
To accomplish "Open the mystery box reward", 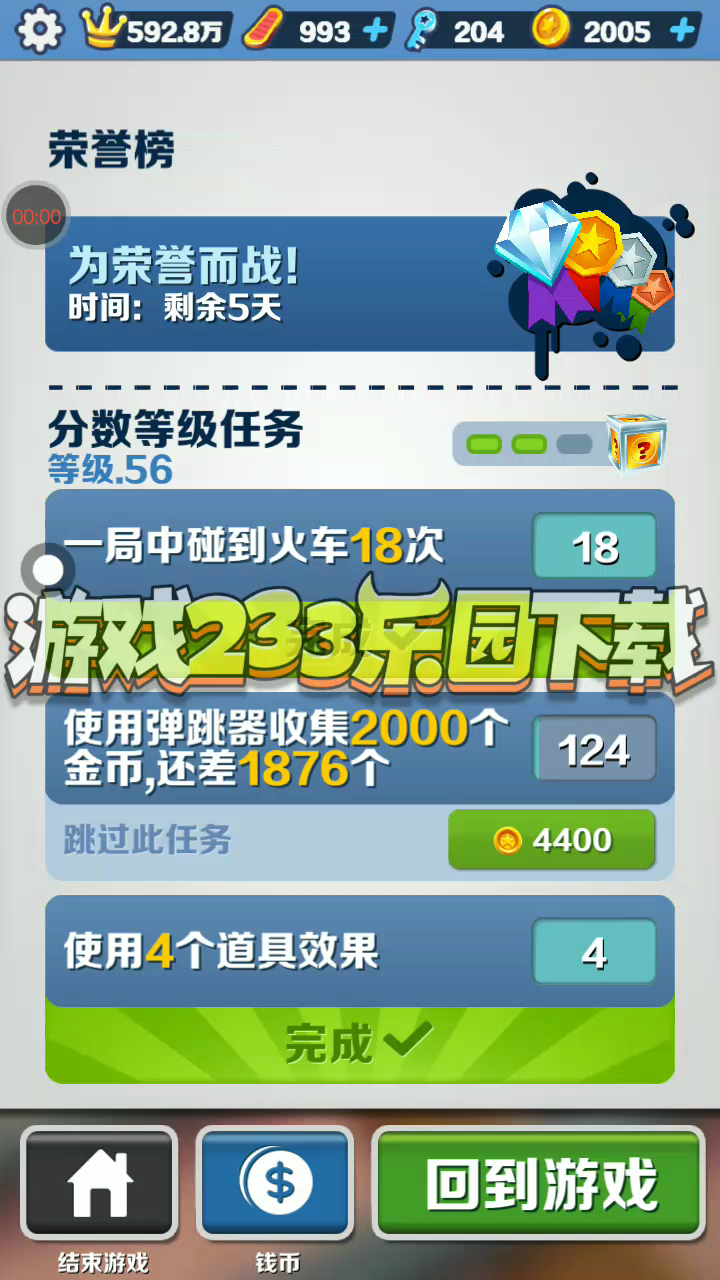I will tap(637, 443).
